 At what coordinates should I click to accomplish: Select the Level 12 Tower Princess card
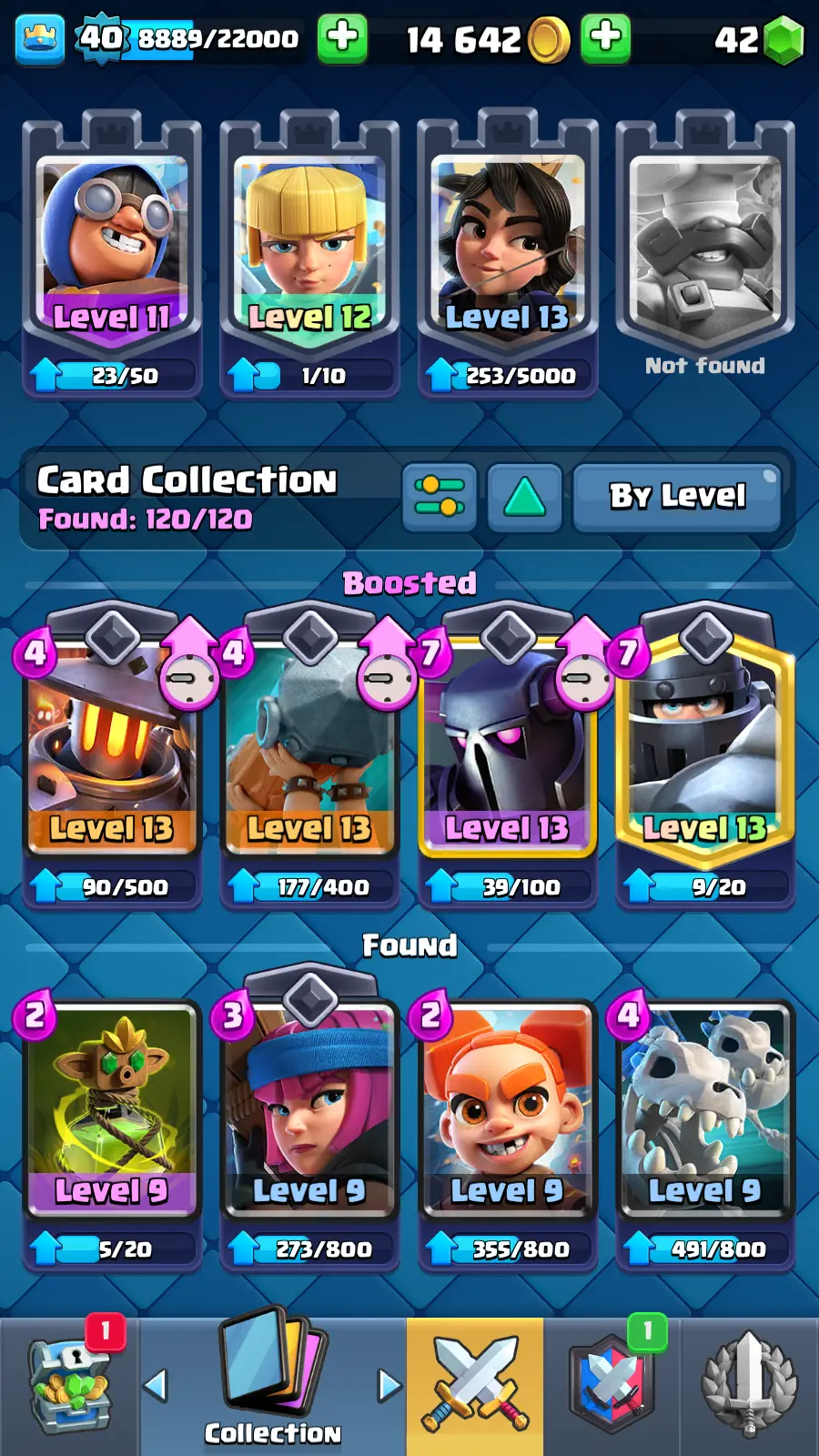pyautogui.click(x=309, y=246)
